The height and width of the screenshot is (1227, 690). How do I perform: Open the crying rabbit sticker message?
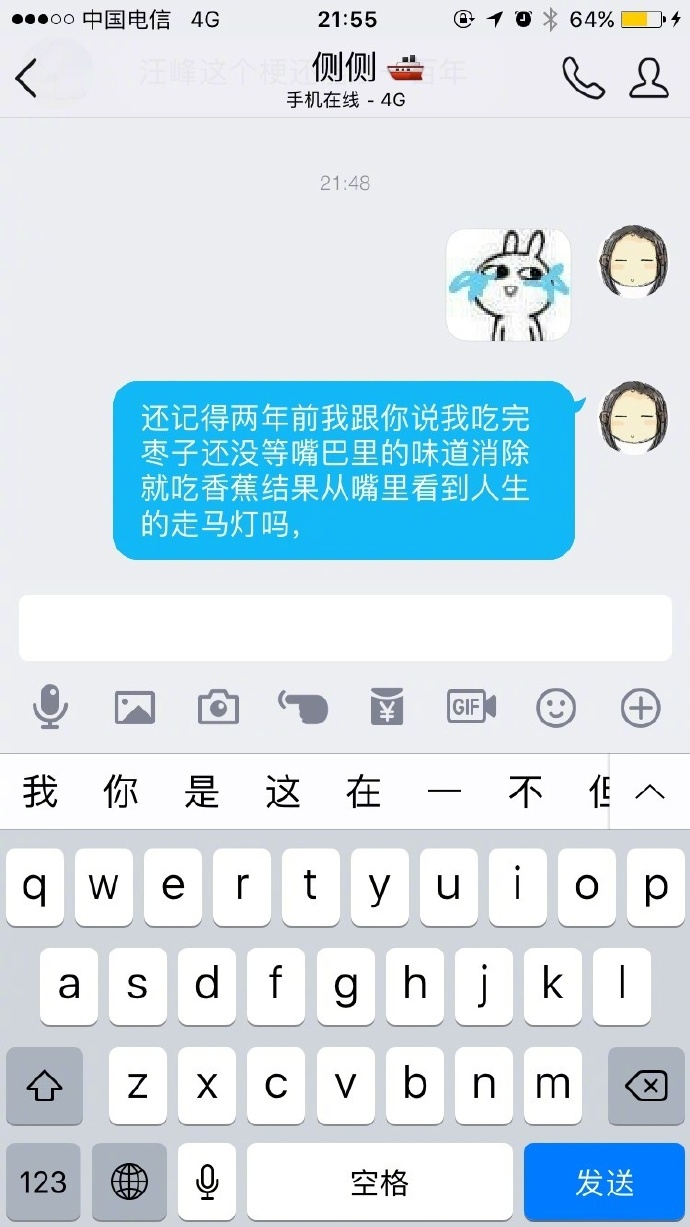click(x=508, y=285)
